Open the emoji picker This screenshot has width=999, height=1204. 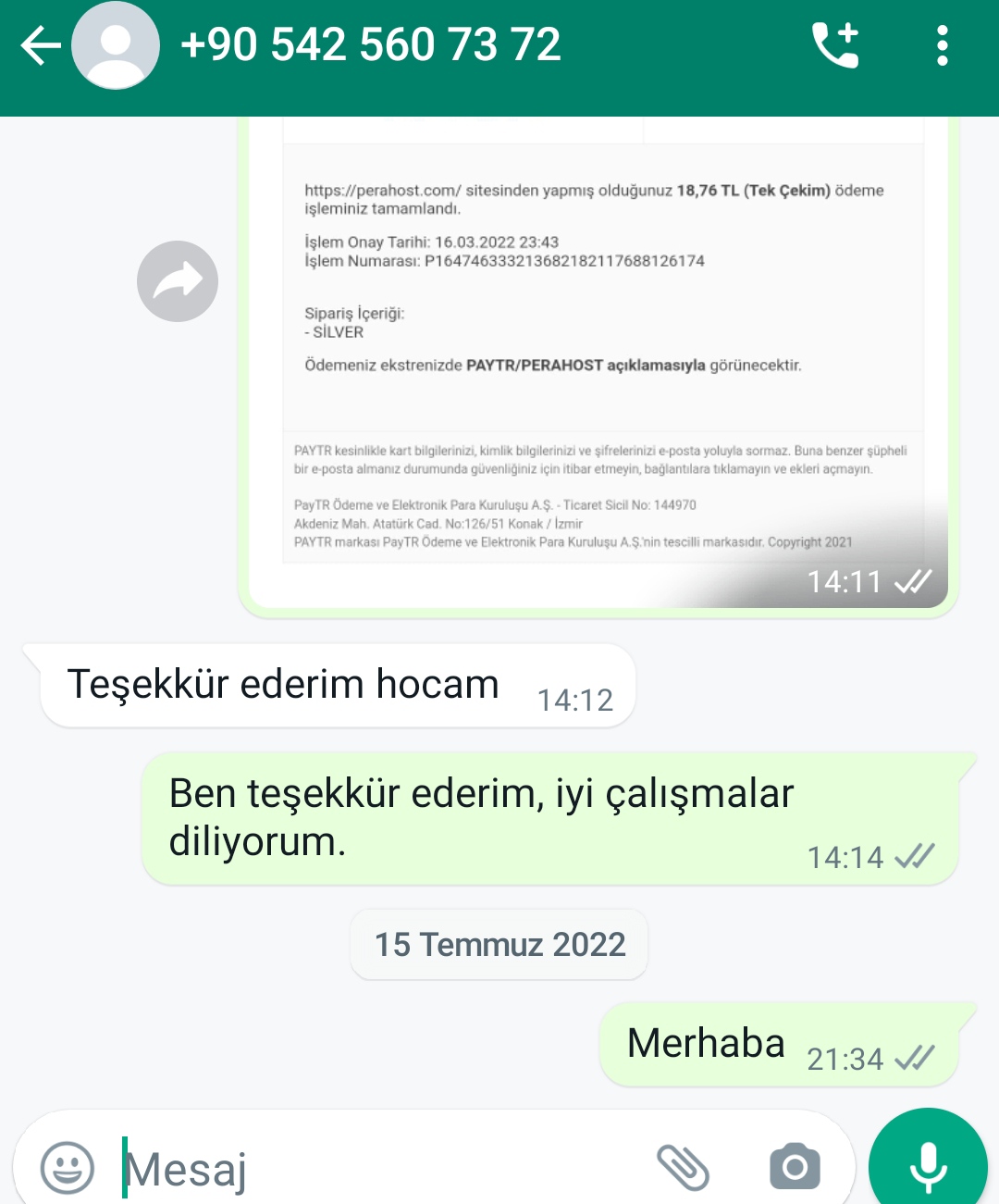(68, 1168)
